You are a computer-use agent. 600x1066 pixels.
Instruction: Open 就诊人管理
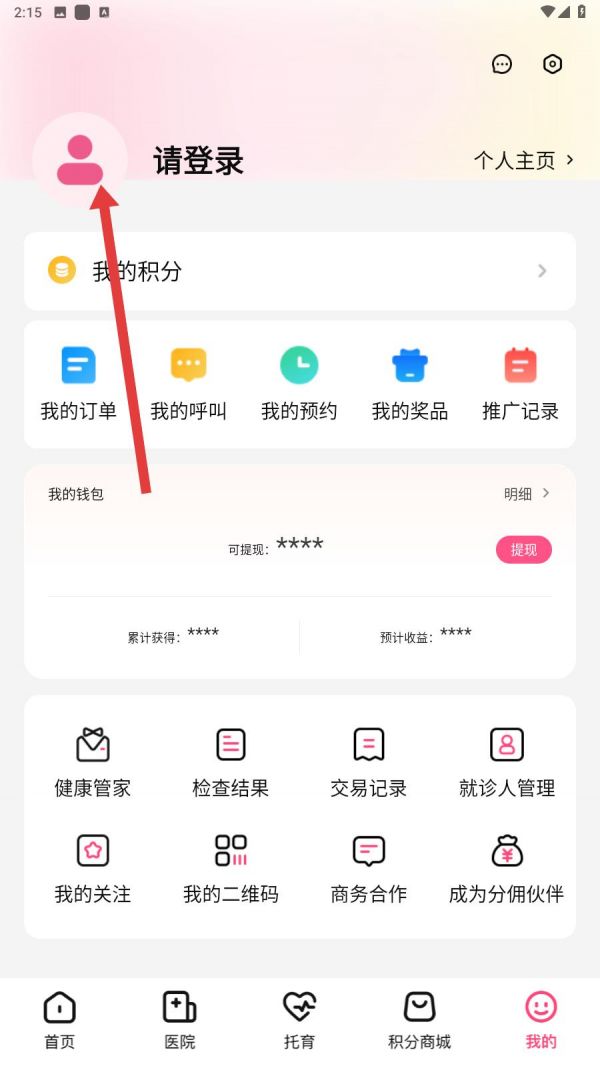[507, 762]
